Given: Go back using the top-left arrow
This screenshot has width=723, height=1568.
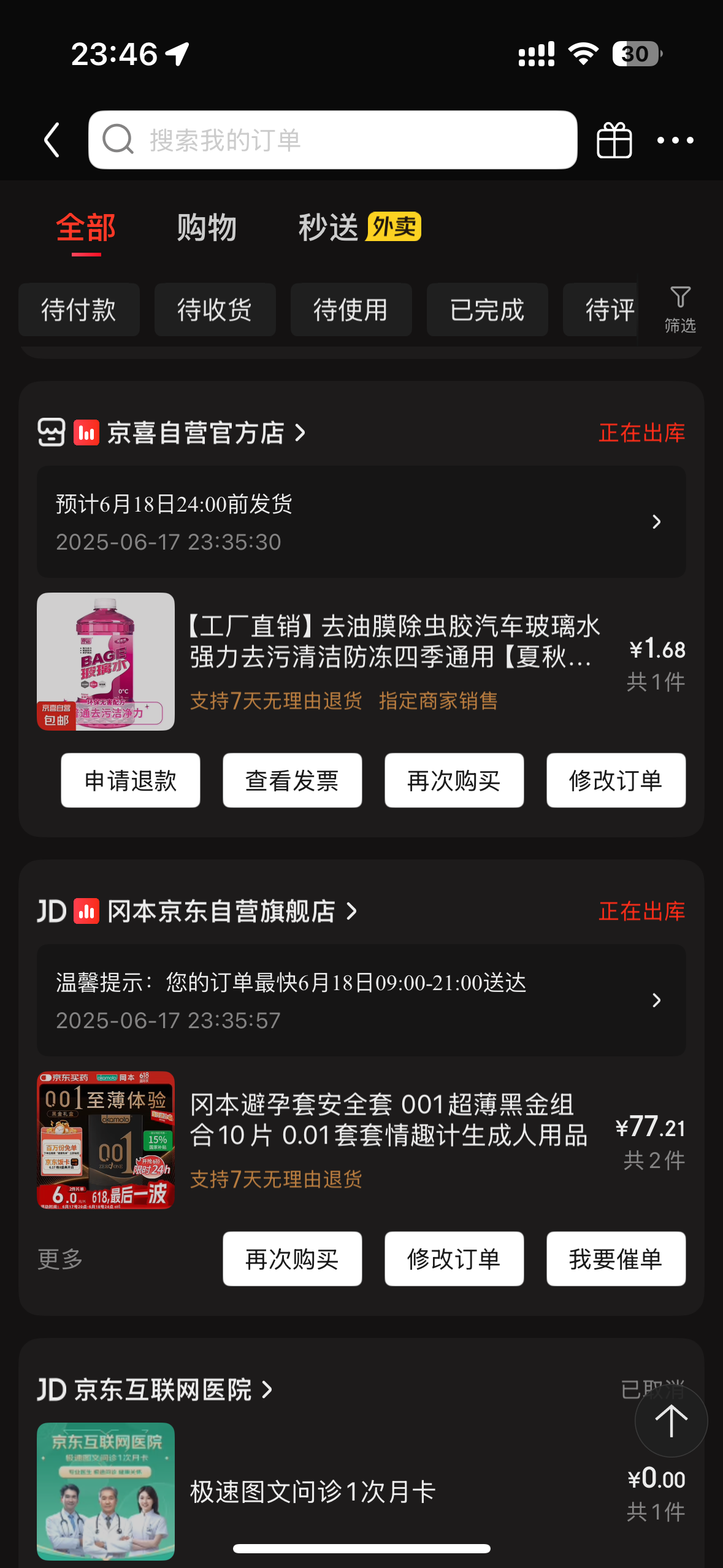Looking at the screenshot, I should (53, 140).
